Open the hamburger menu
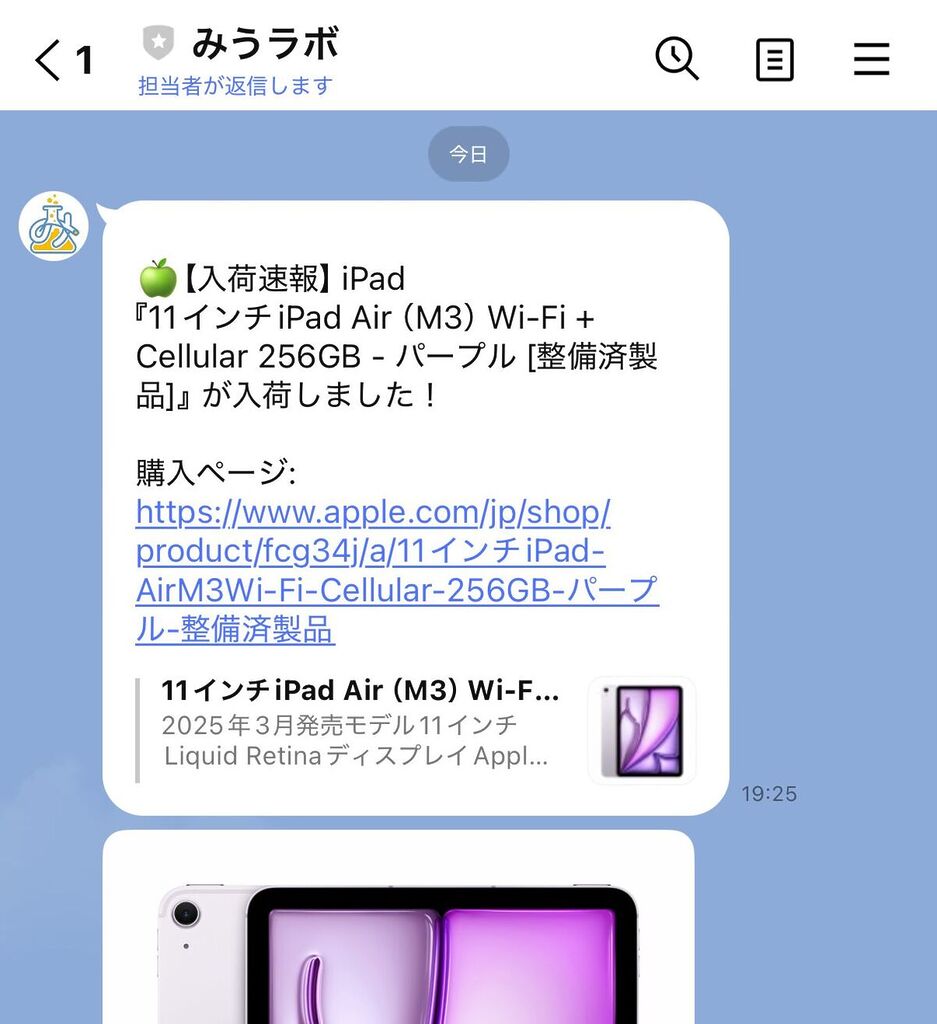 click(x=871, y=60)
